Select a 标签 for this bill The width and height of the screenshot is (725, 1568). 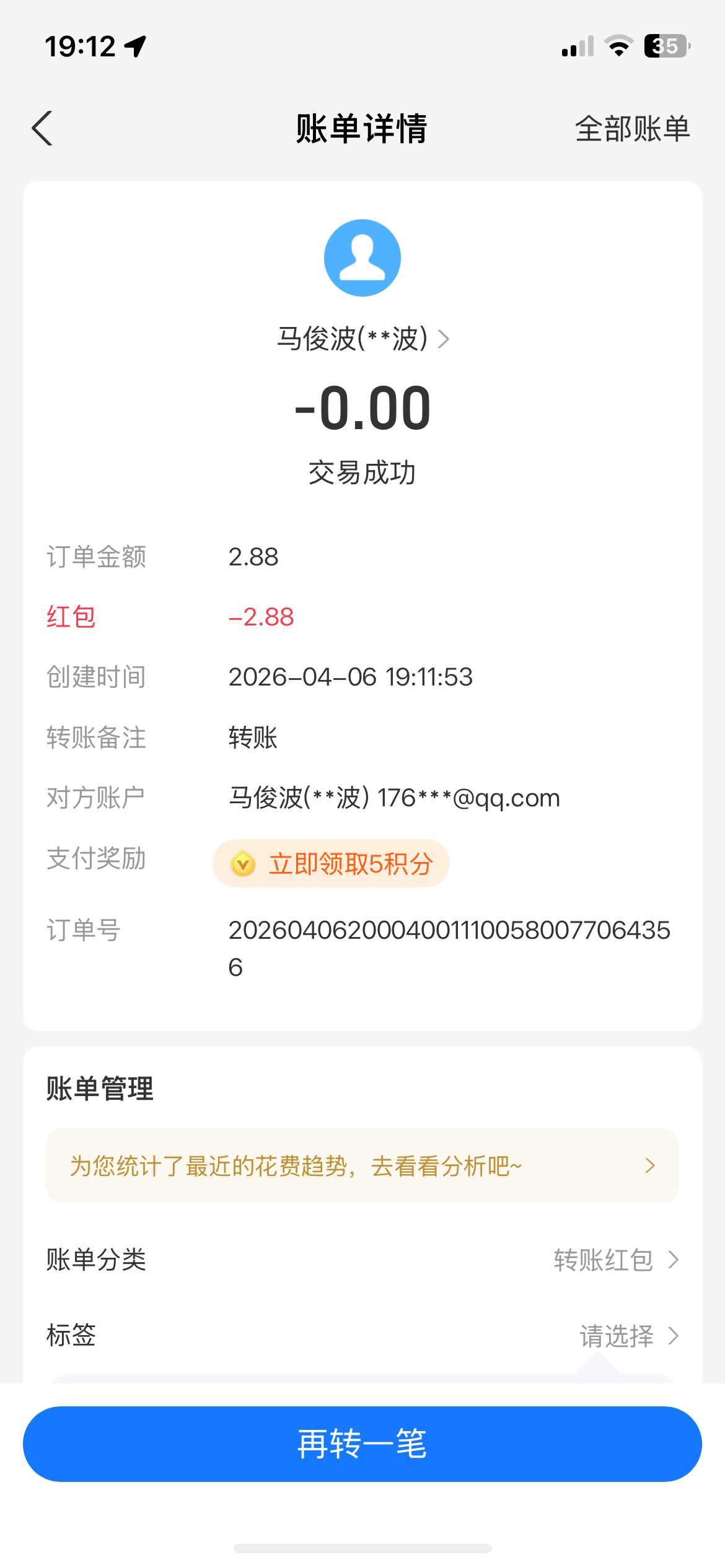point(628,1336)
